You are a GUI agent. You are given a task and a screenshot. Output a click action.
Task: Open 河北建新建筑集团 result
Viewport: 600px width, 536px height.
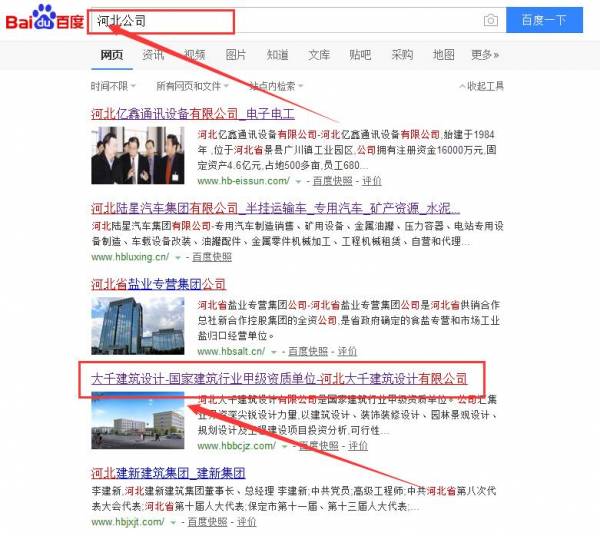pos(168,472)
